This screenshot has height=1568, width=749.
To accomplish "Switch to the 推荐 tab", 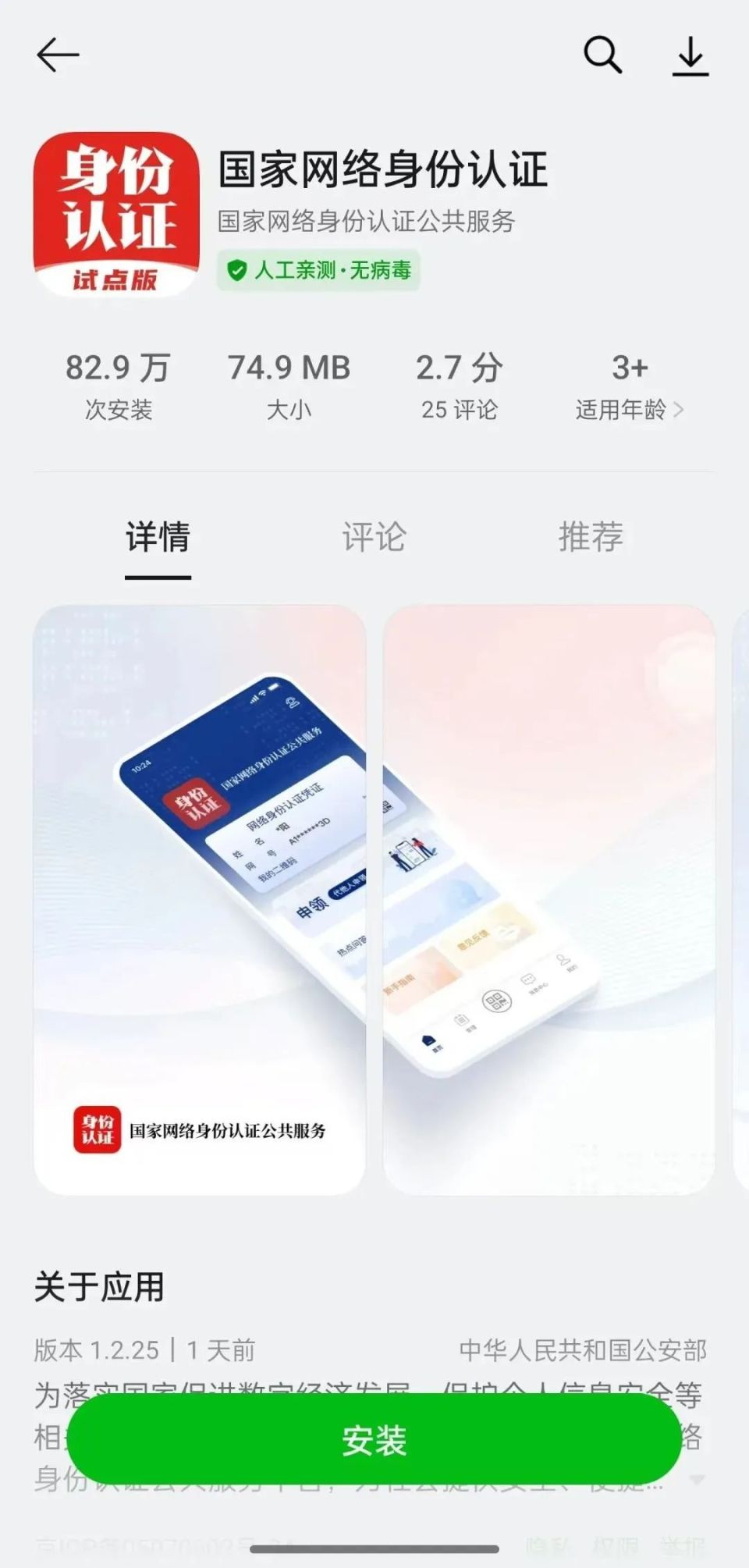I will click(x=591, y=537).
